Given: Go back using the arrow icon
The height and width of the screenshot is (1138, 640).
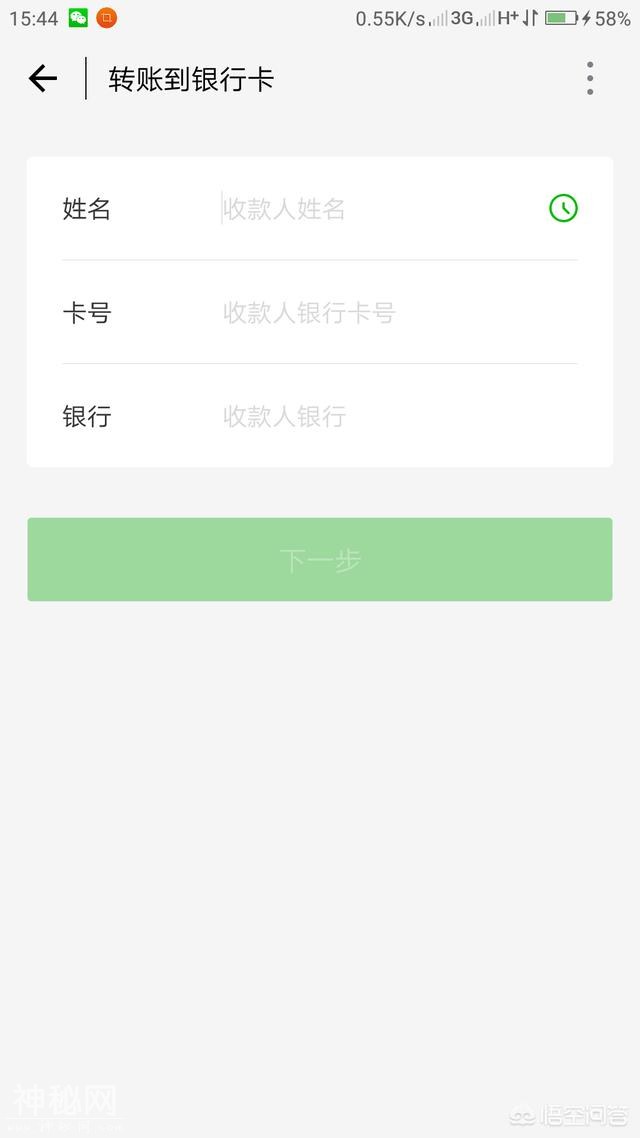Looking at the screenshot, I should (x=43, y=78).
